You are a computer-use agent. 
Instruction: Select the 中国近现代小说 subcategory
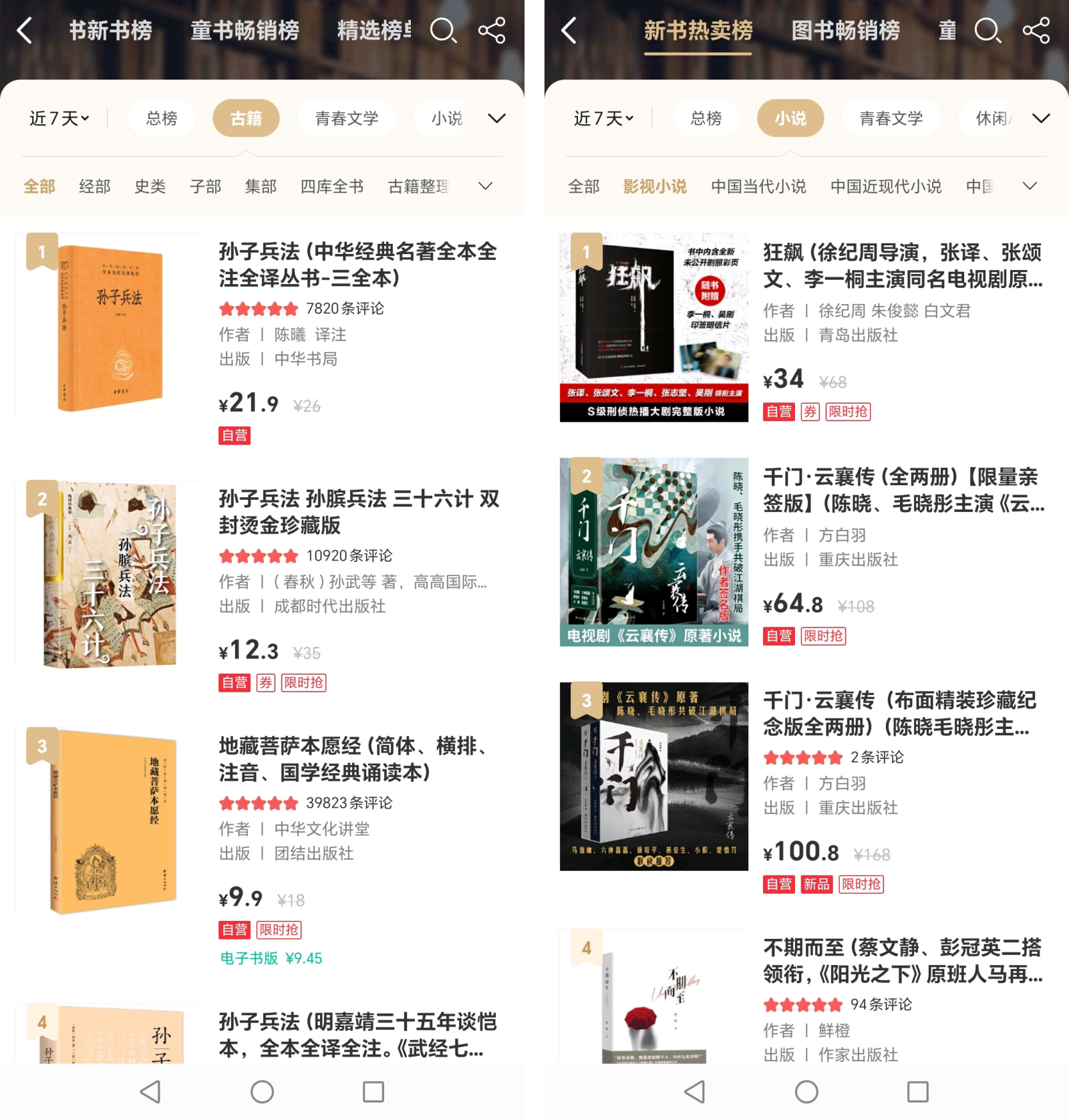(886, 186)
